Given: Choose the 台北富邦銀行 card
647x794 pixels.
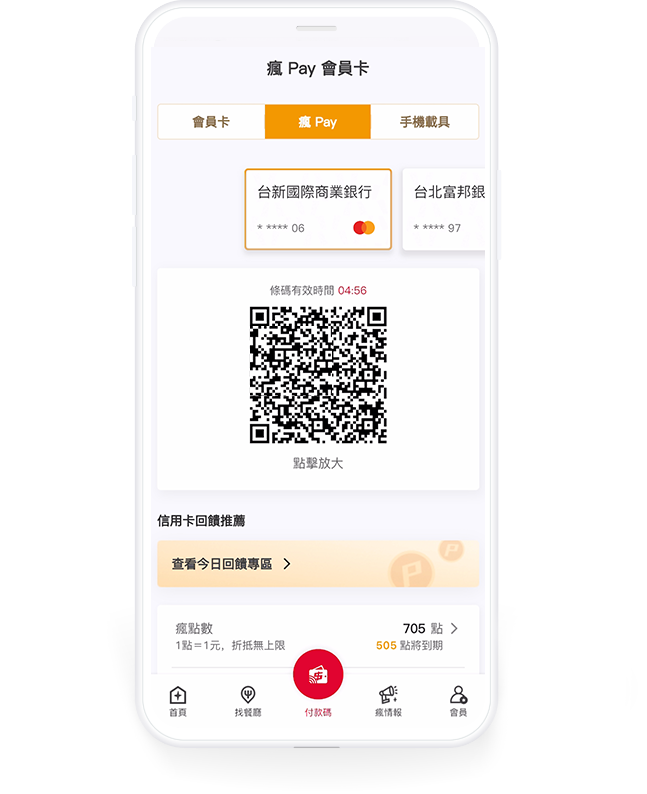Looking at the screenshot, I should [x=445, y=208].
